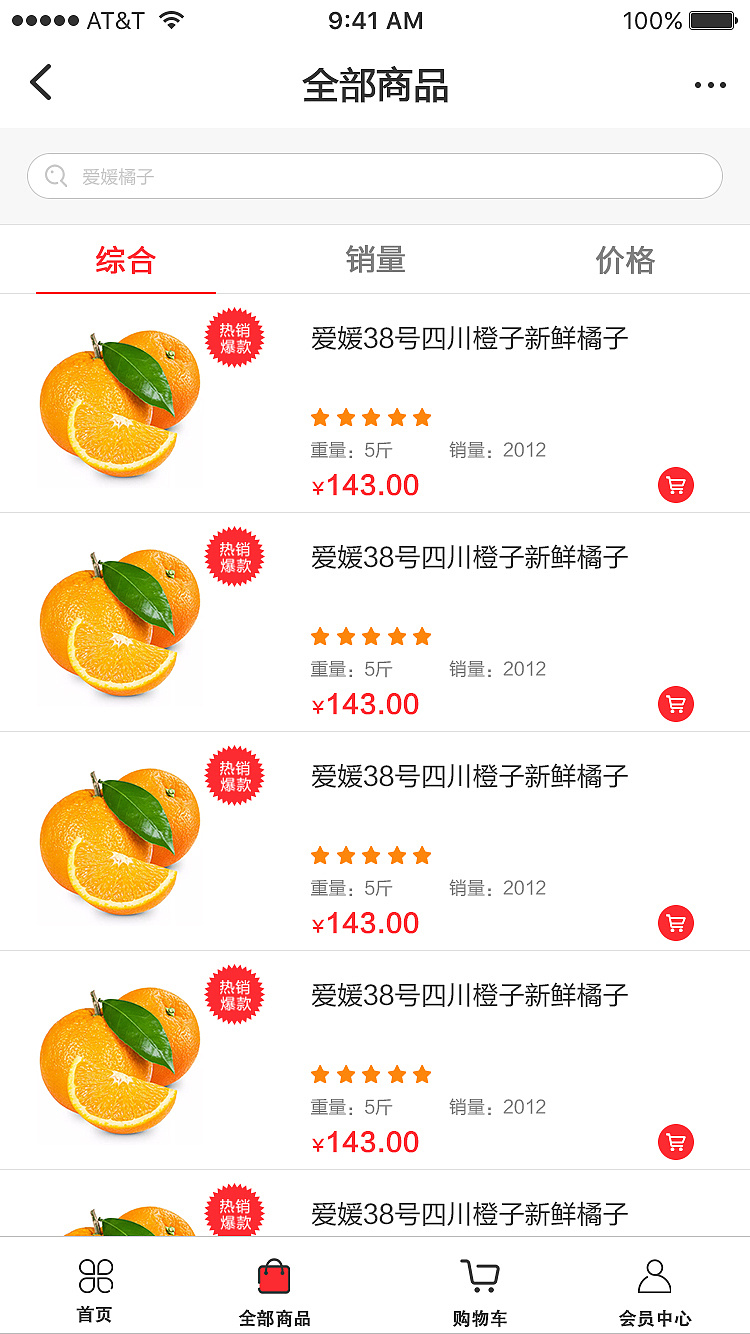The width and height of the screenshot is (750, 1334).
Task: Open the three-dot overflow menu
Action: click(710, 85)
